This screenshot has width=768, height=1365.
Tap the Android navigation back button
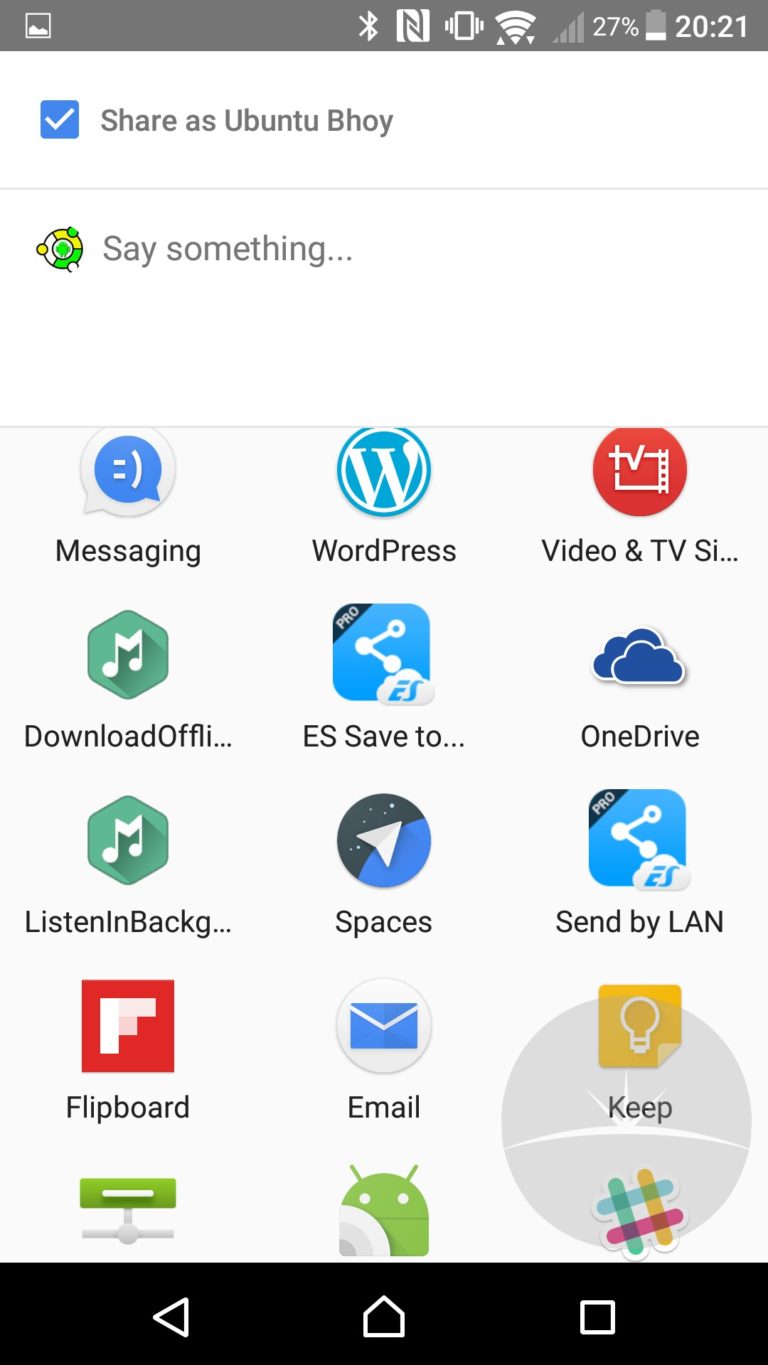tap(171, 1317)
